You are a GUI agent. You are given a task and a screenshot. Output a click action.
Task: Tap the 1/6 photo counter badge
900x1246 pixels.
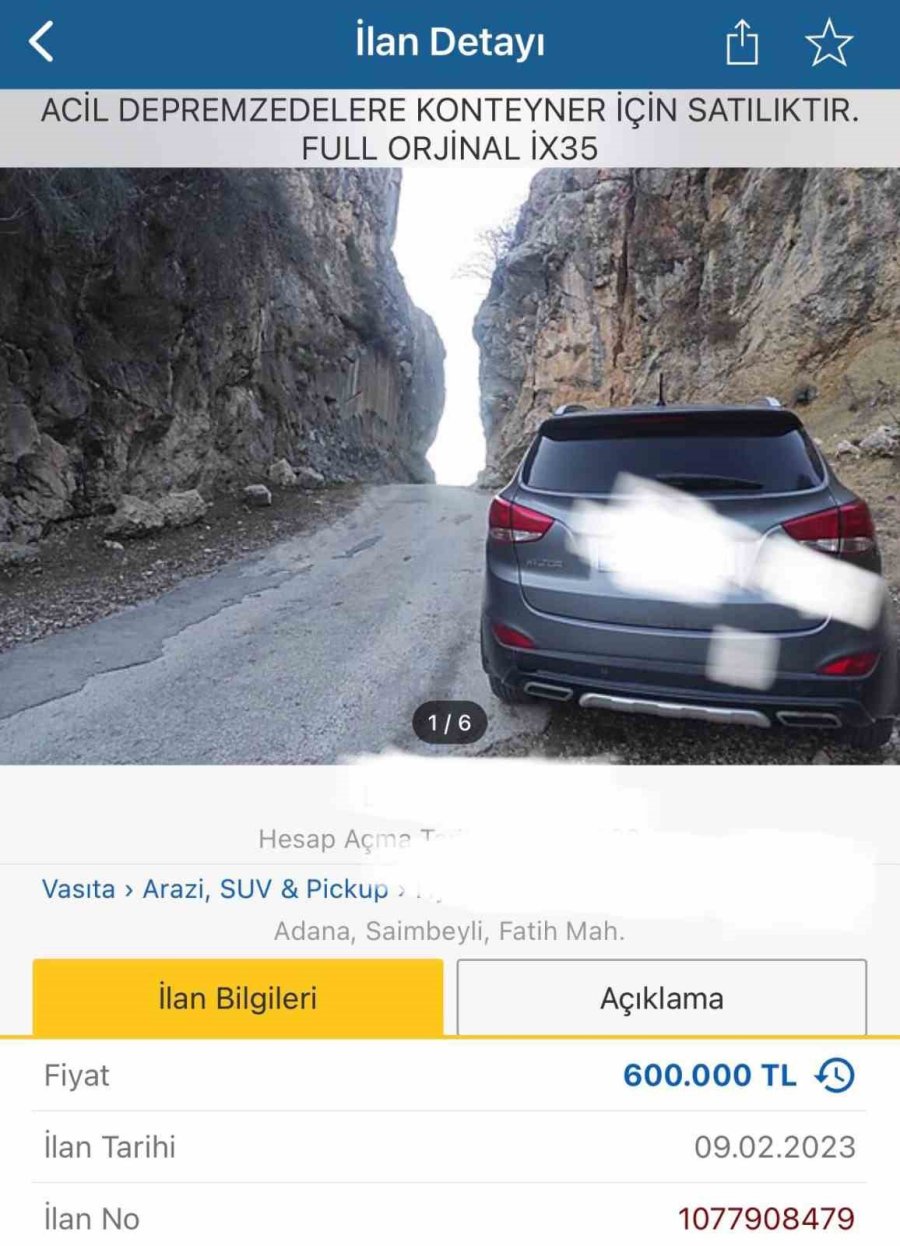448,719
